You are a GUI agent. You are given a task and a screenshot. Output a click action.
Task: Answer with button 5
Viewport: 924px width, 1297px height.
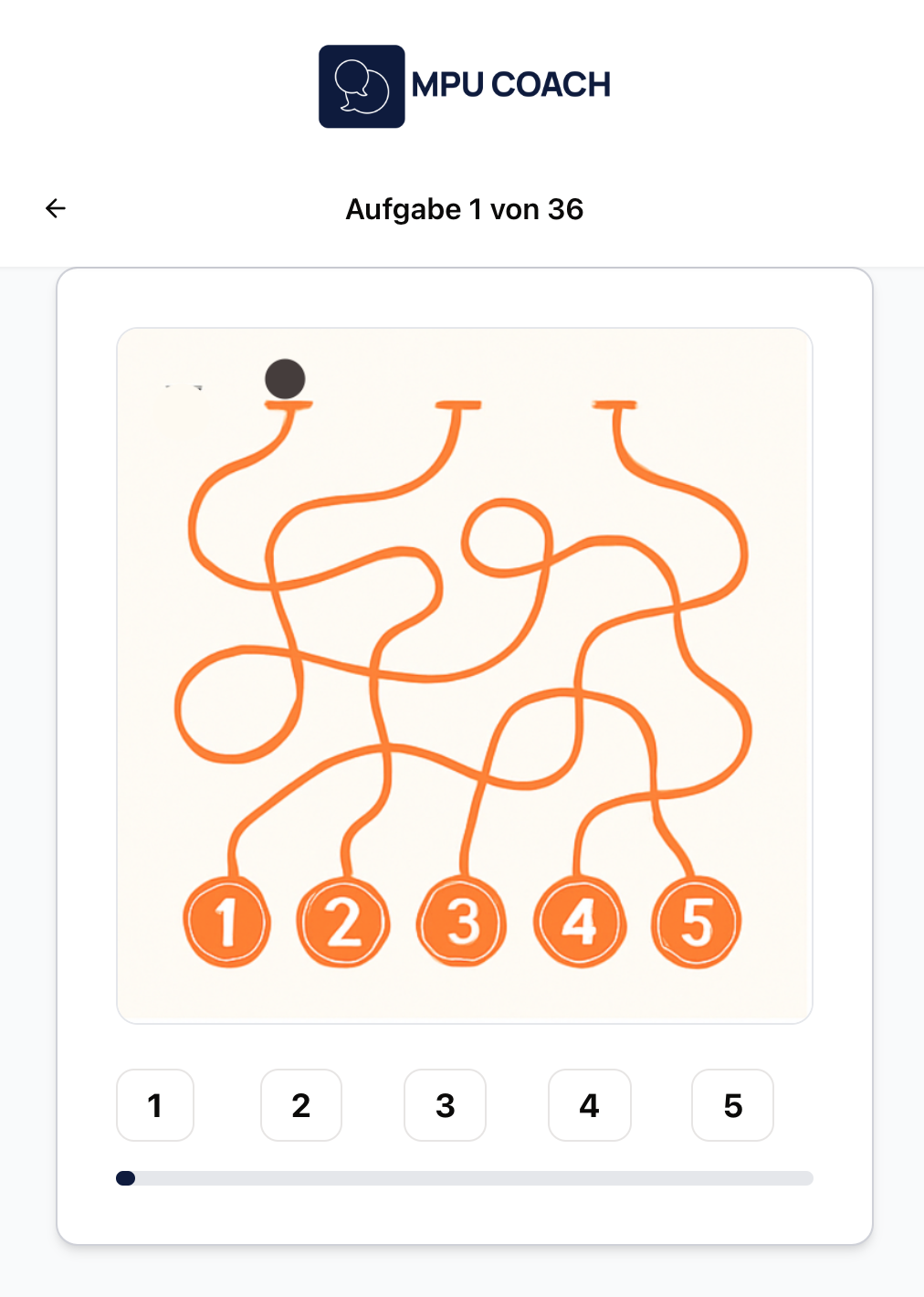pyautogui.click(x=732, y=1105)
